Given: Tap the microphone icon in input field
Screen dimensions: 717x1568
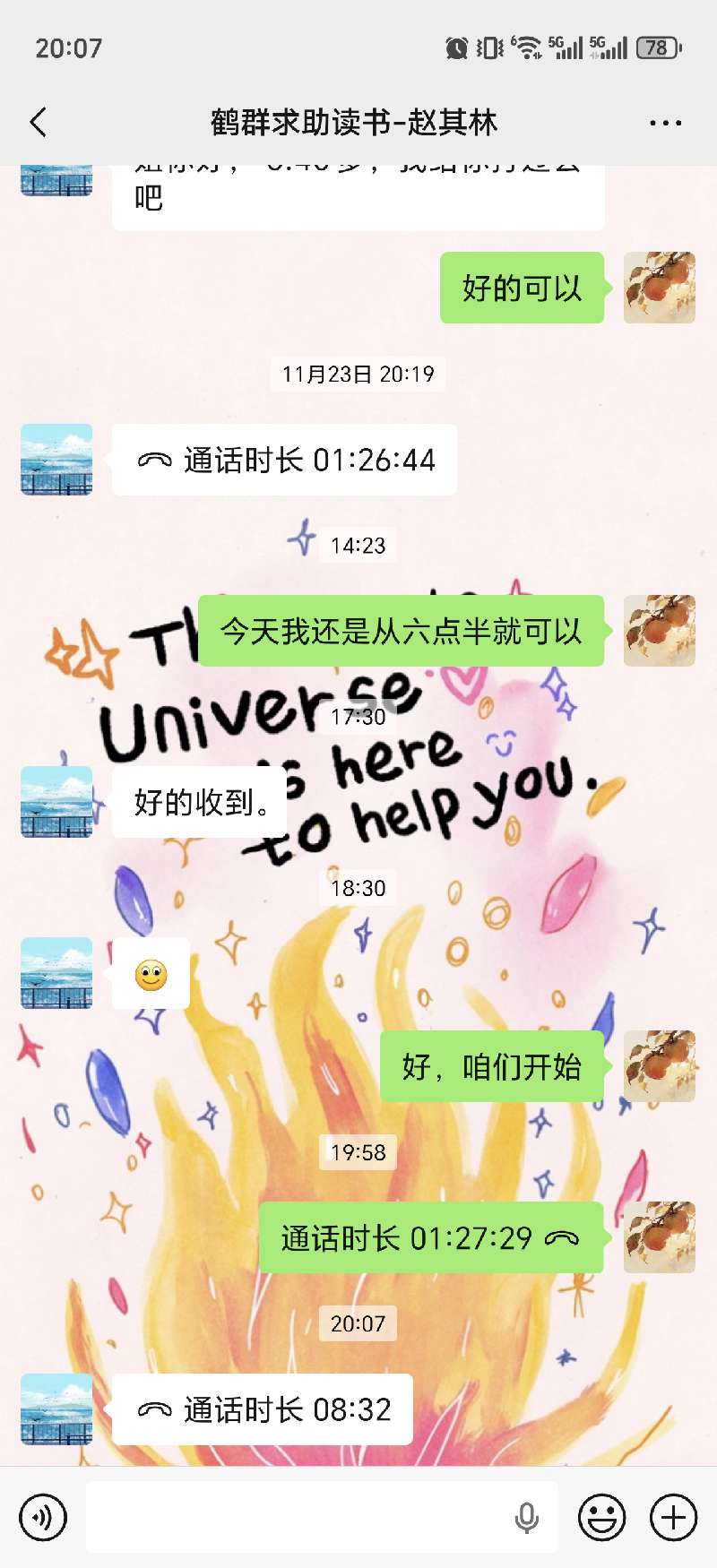Looking at the screenshot, I should click(527, 1518).
